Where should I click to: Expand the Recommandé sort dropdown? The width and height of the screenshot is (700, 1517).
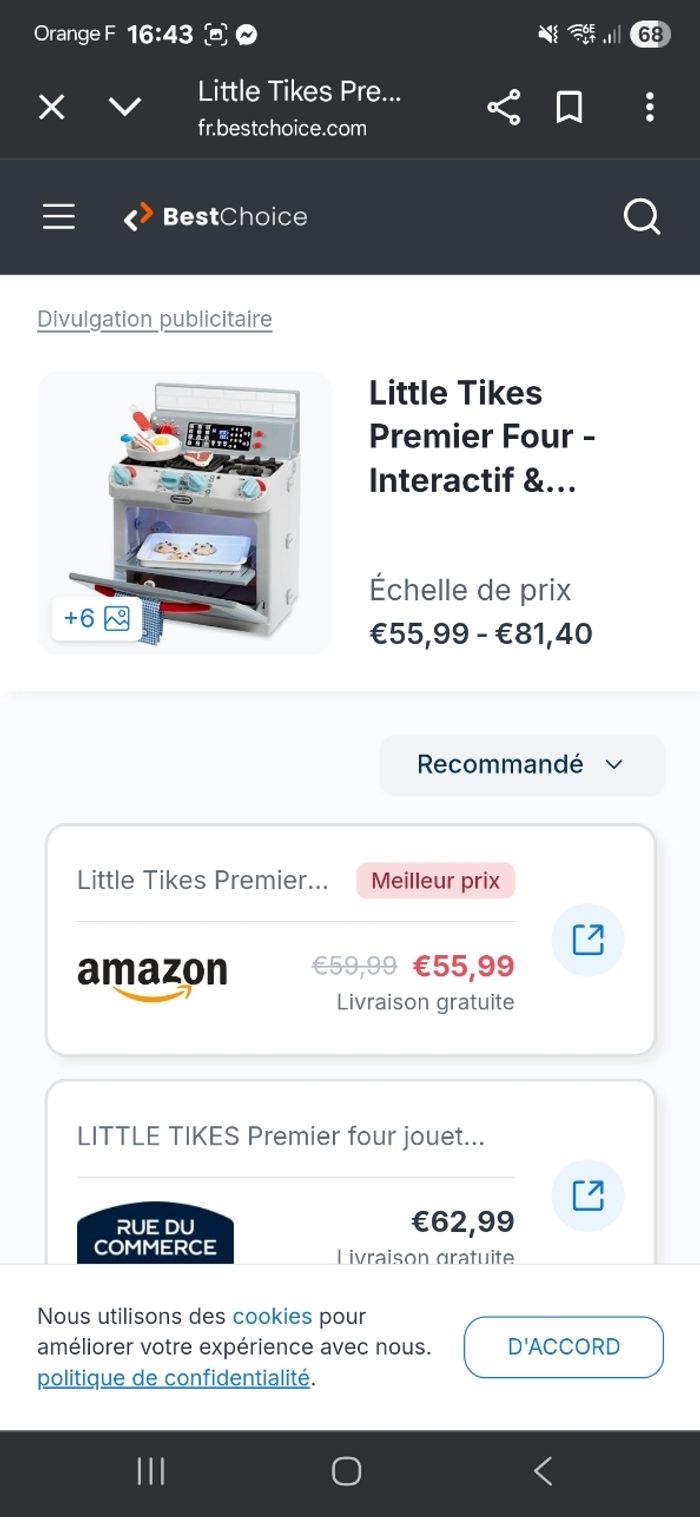point(521,765)
